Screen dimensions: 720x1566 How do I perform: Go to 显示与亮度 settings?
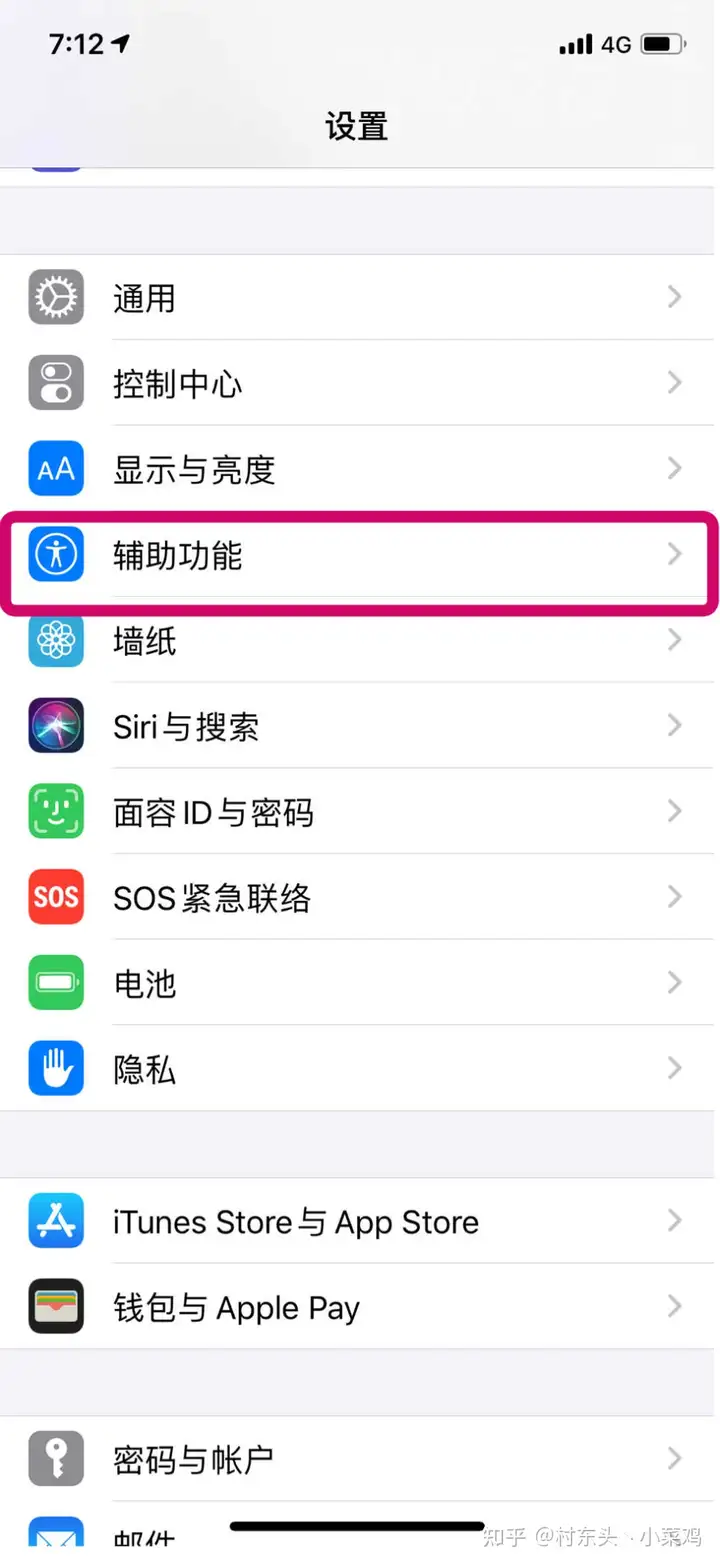360,468
